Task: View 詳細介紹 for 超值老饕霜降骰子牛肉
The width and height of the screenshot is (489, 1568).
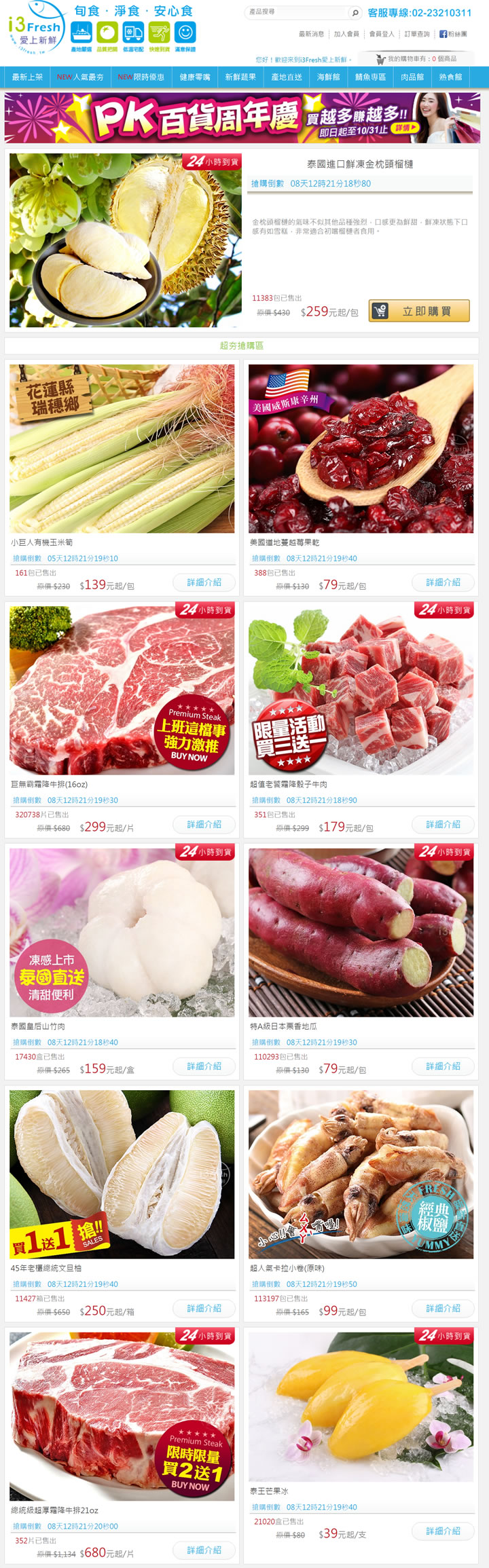Action: tap(443, 824)
